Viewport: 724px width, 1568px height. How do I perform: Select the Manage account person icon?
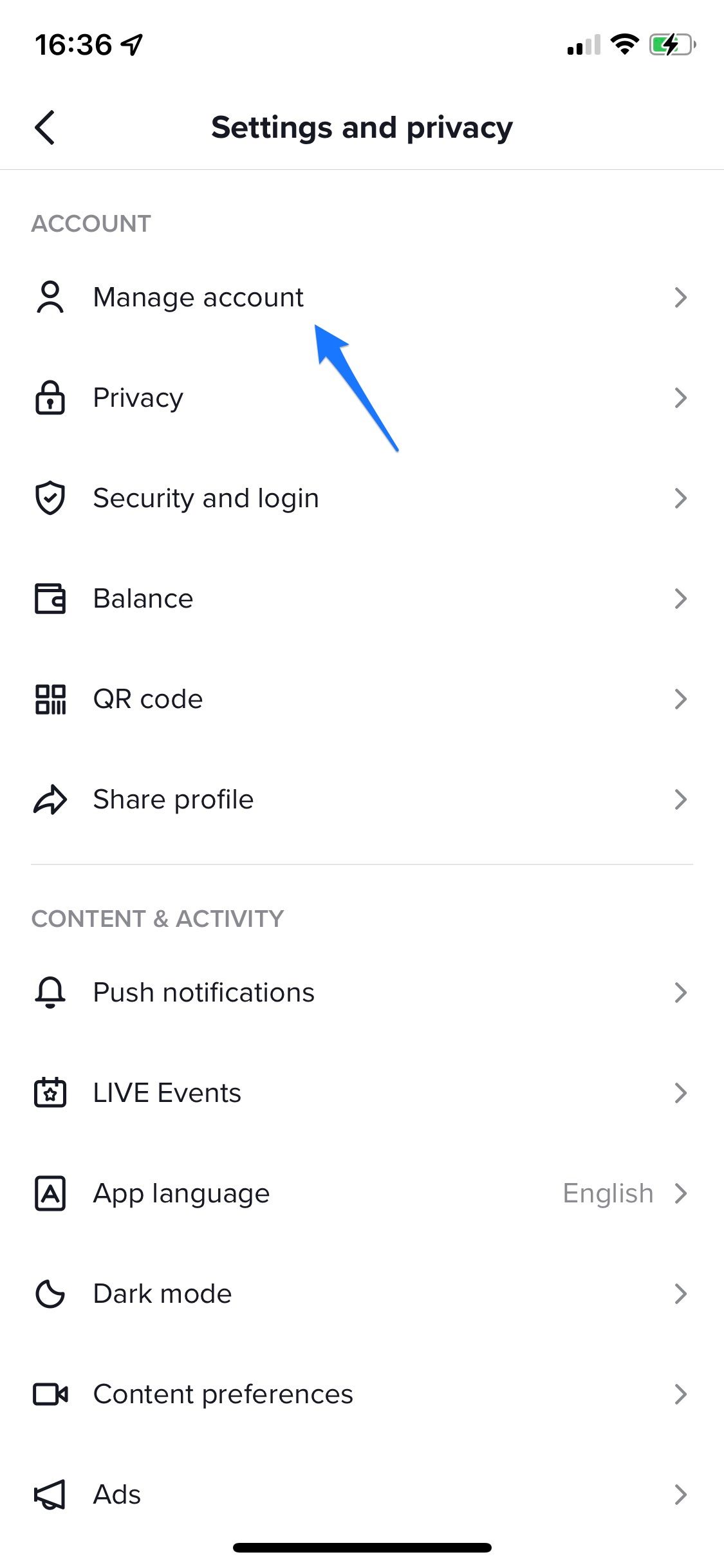coord(50,297)
